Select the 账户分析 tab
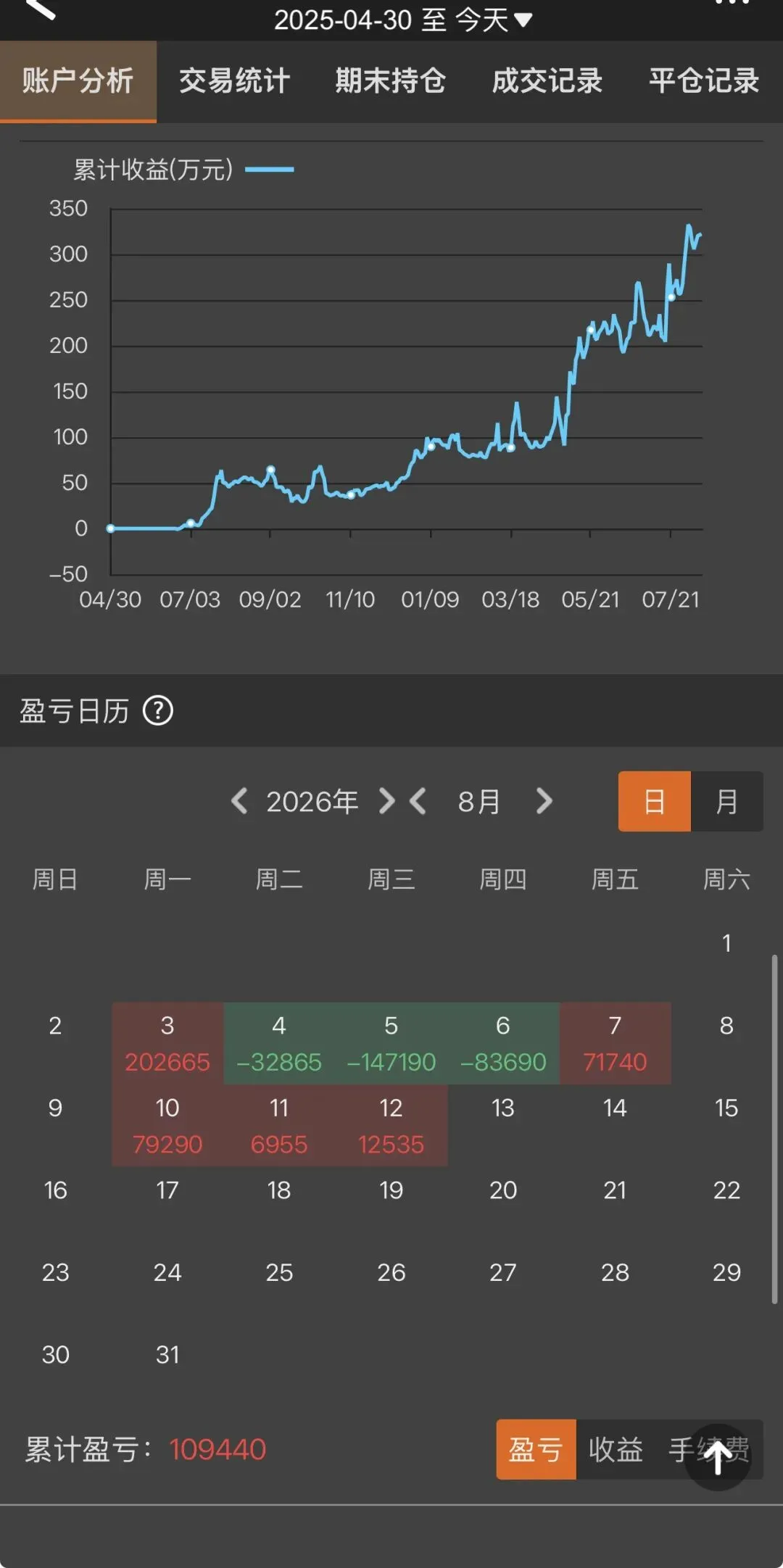Image resolution: width=783 pixels, height=1568 pixels. click(x=78, y=81)
